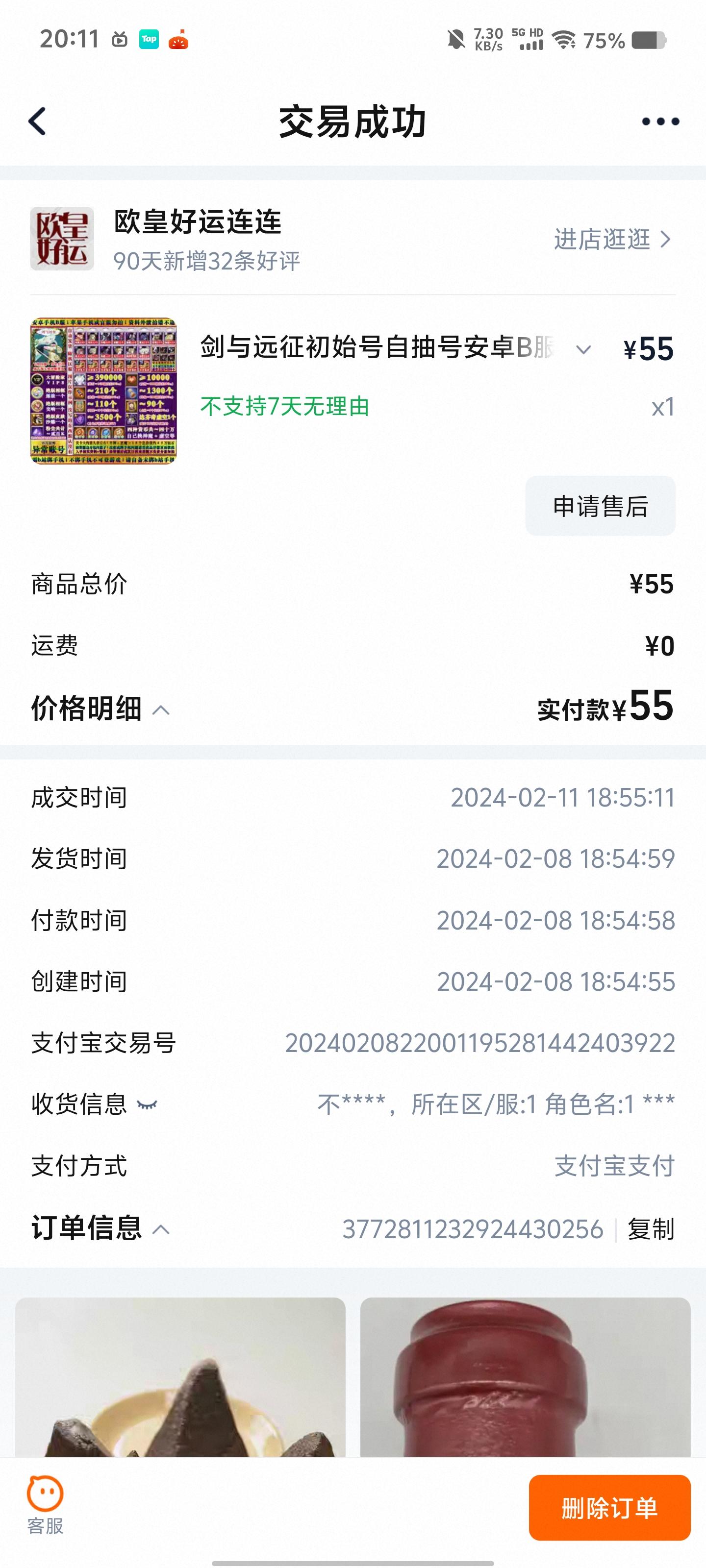The image size is (706, 1568).
Task: Tap 申请售后 to request after-sales service
Action: coord(600,507)
